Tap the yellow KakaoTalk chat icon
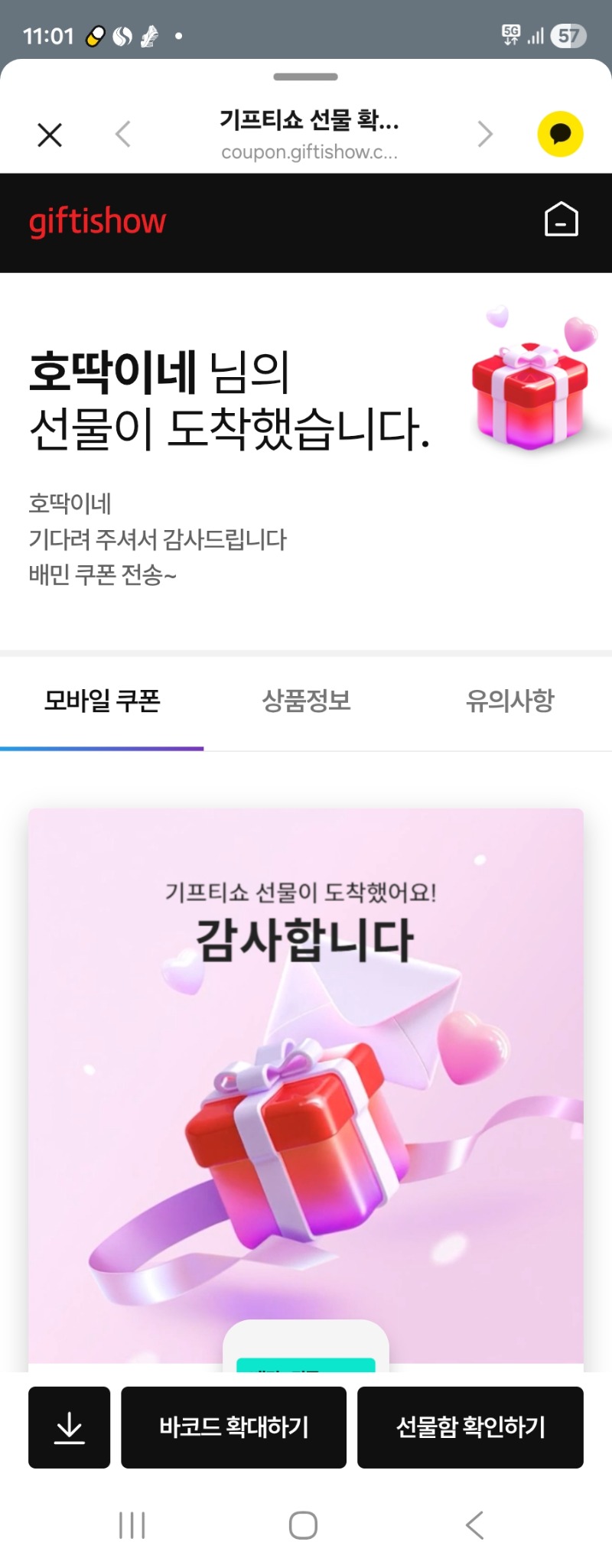This screenshot has width=612, height=1568. (x=560, y=134)
